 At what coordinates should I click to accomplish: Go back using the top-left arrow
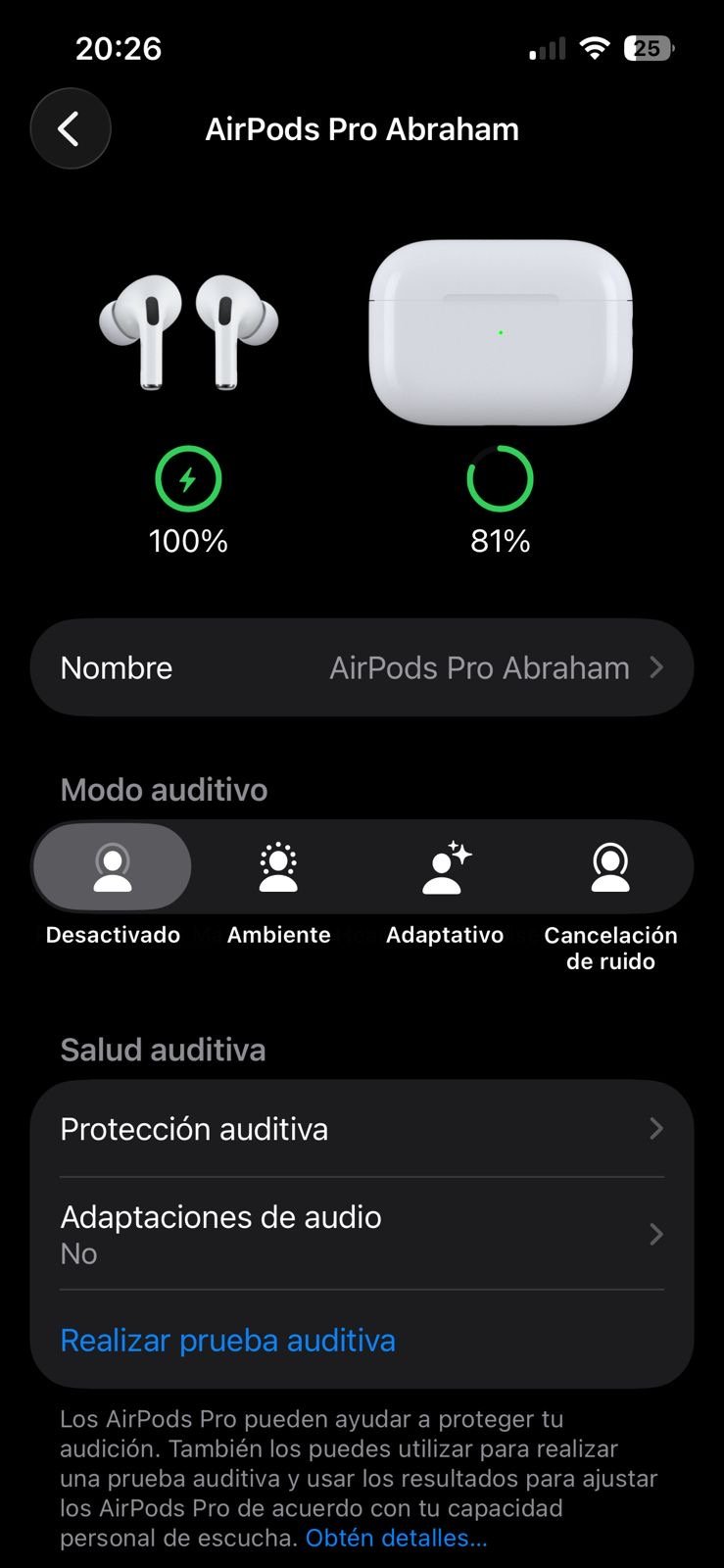click(x=70, y=128)
